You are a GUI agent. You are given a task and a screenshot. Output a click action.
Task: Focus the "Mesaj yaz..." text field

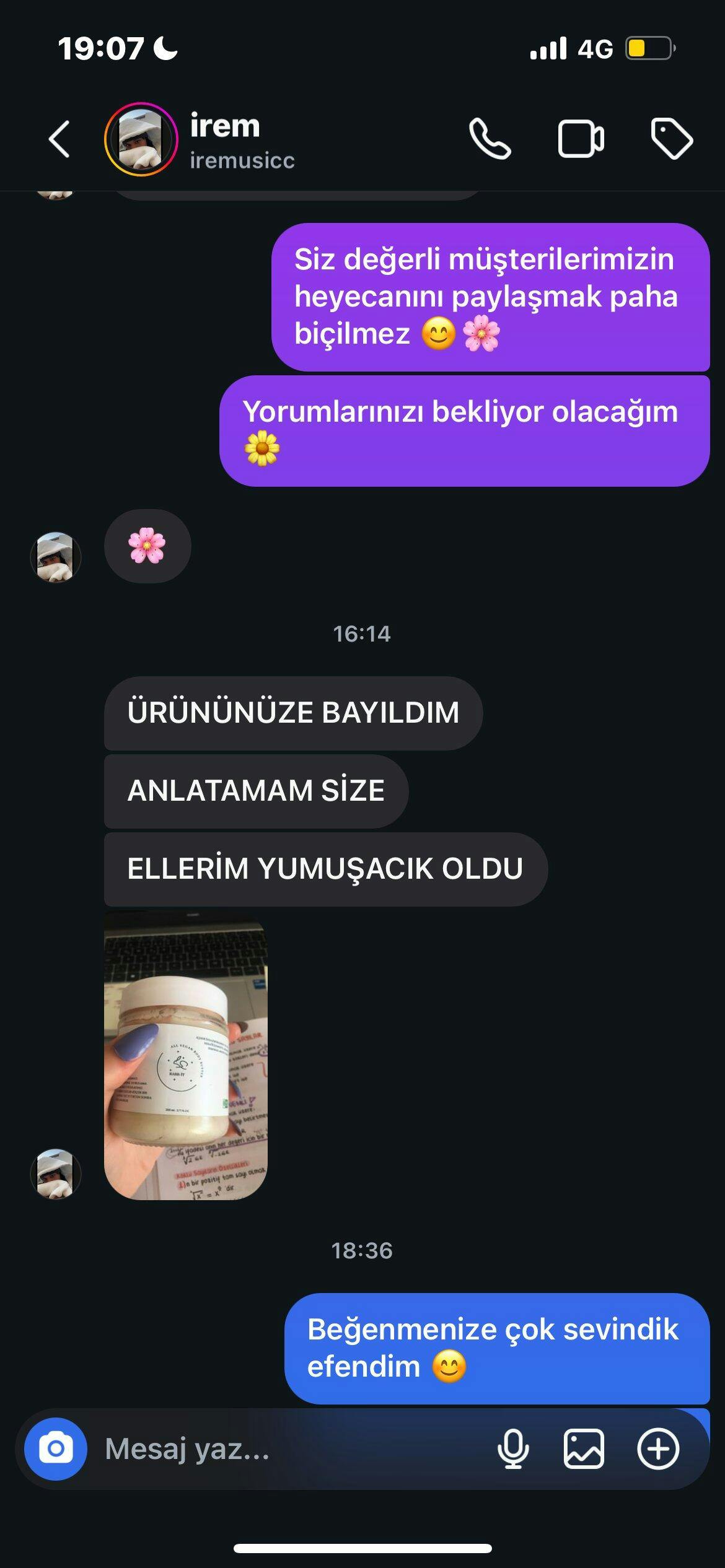[x=279, y=1449]
